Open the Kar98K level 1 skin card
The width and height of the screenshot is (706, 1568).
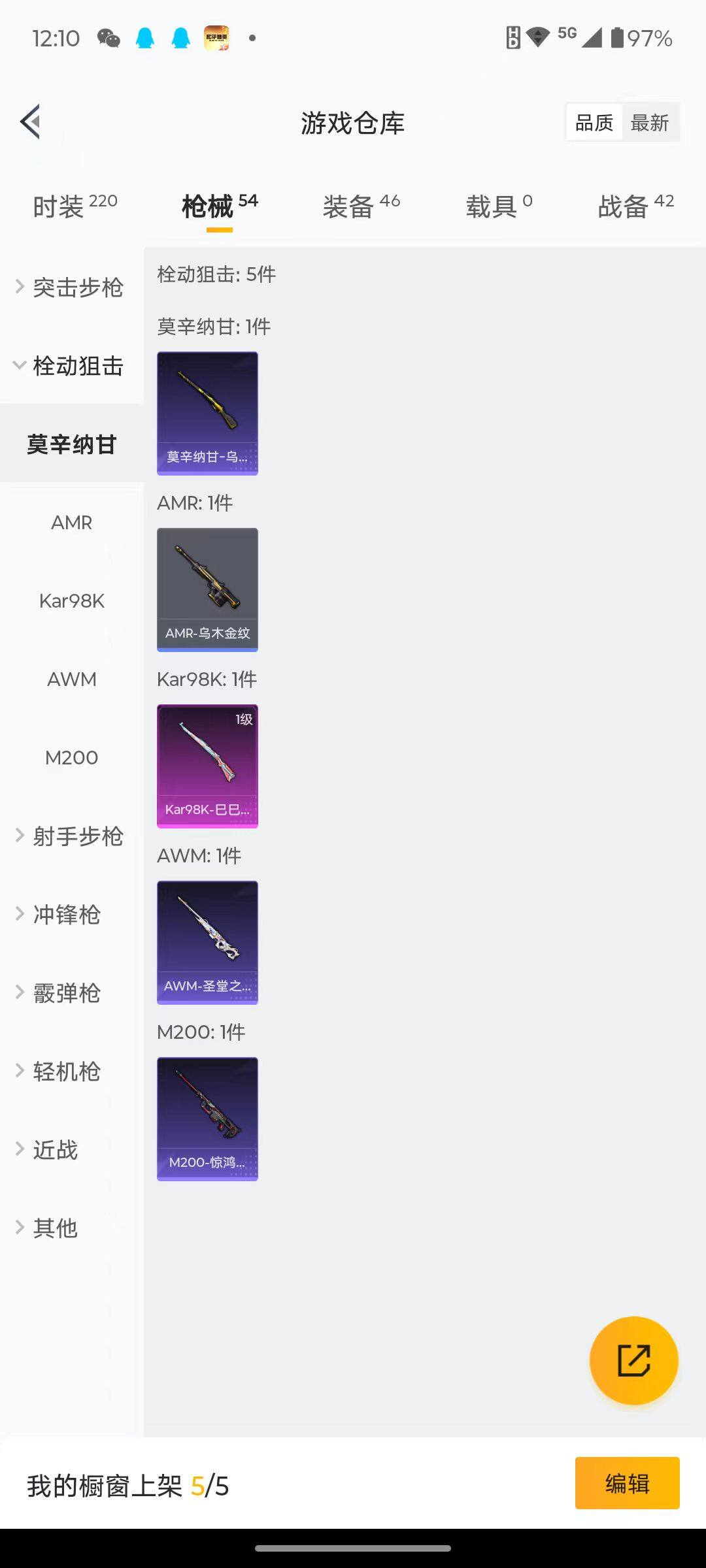[x=207, y=766]
